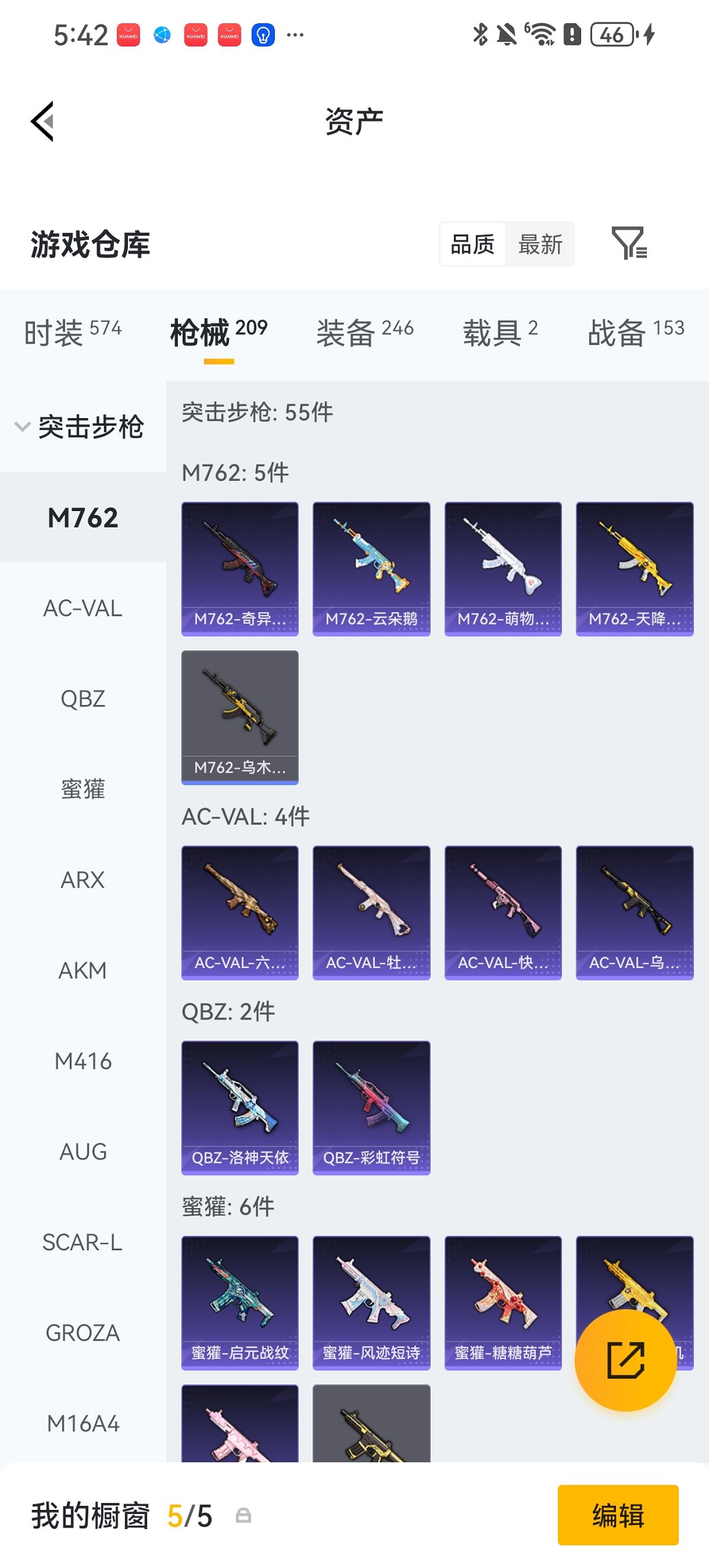Switch to the 战备 tab
The height and width of the screenshot is (1568, 709).
point(636,333)
